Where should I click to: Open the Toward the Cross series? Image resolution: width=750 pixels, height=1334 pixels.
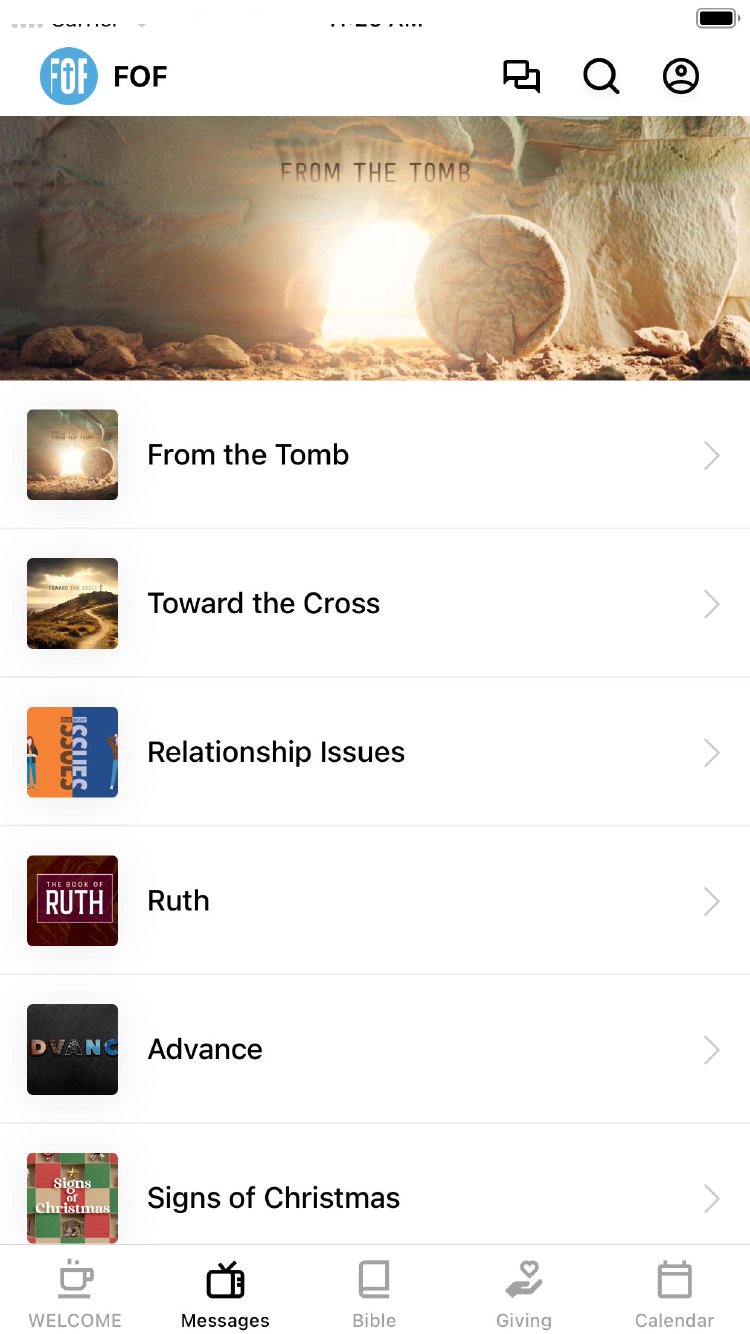(x=375, y=604)
